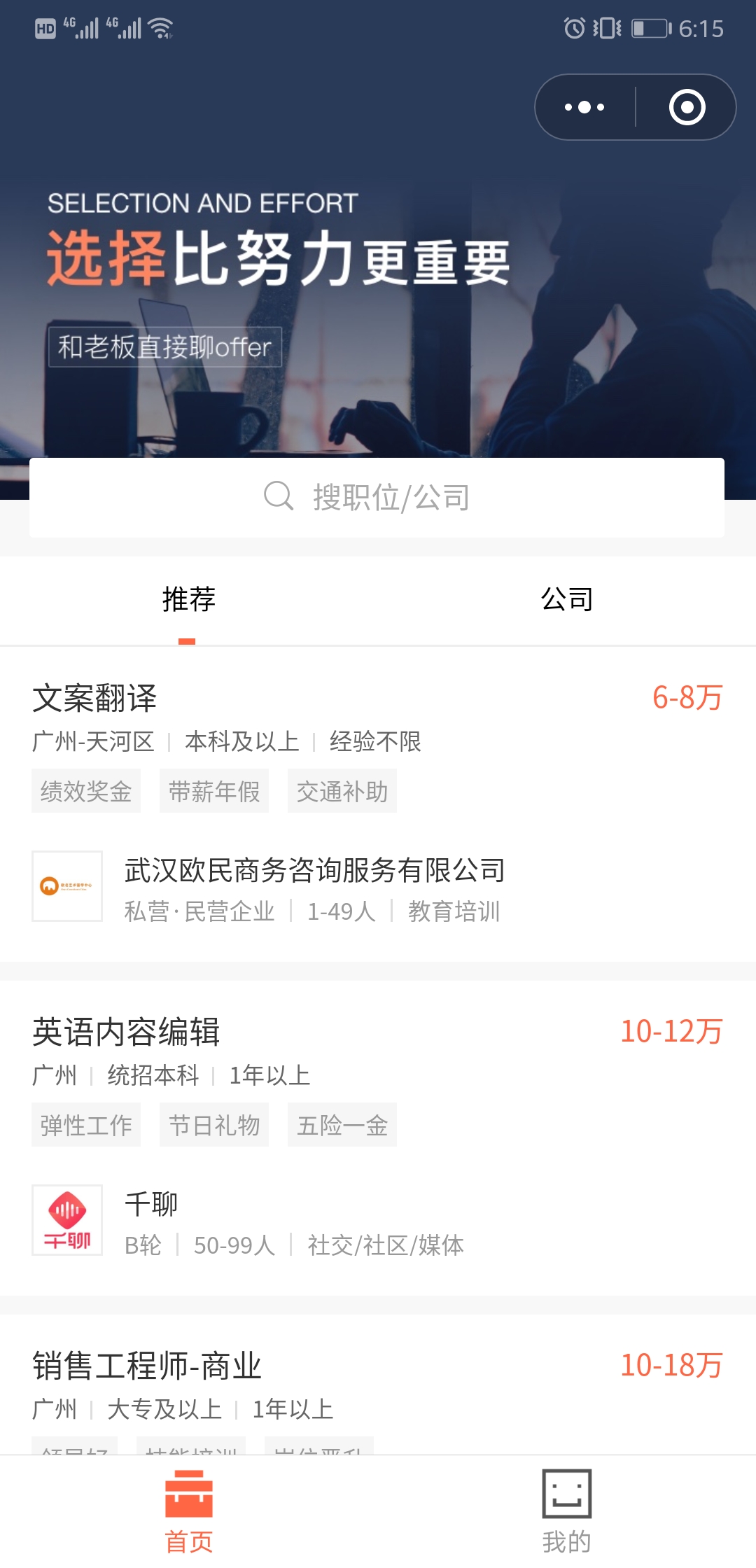This screenshot has height=1568, width=756.
Task: View company 武汉欧民商务咨询服务有限公司
Action: [314, 871]
